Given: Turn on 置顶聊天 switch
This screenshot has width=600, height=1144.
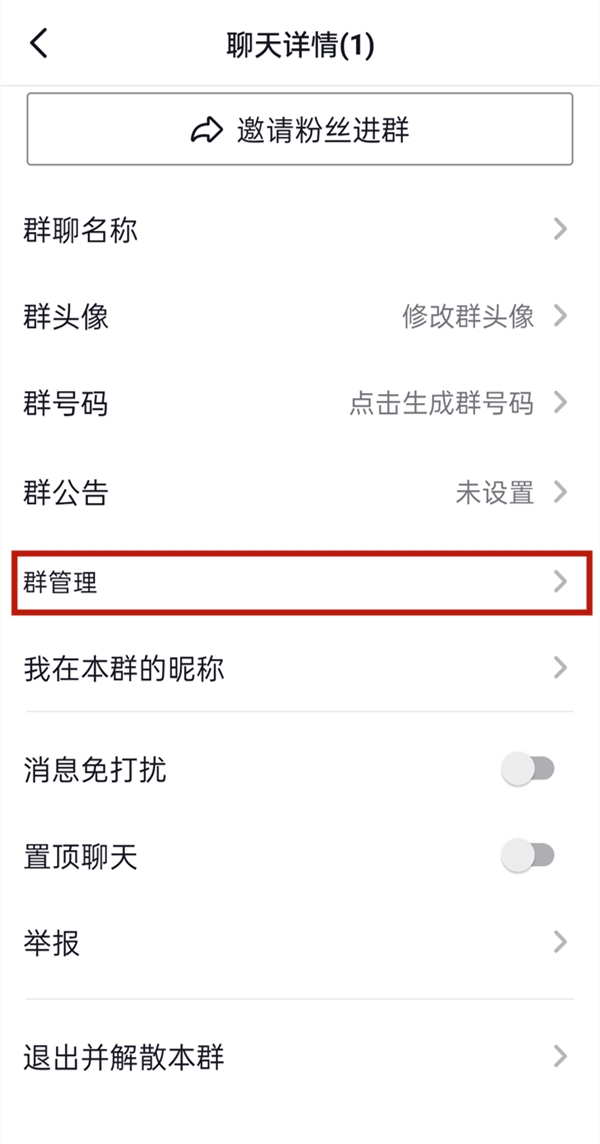Looking at the screenshot, I should pyautogui.click(x=528, y=856).
